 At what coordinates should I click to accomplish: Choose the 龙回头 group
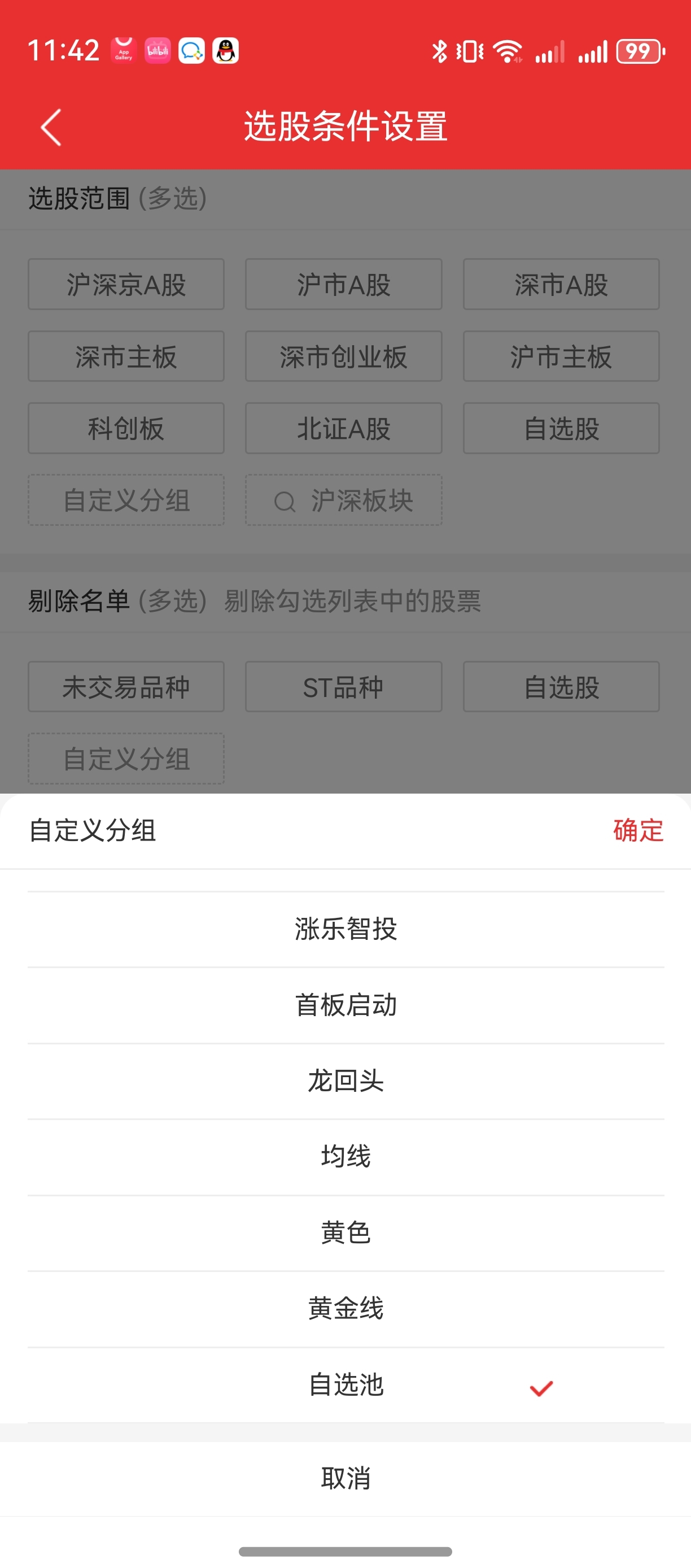click(x=345, y=1081)
